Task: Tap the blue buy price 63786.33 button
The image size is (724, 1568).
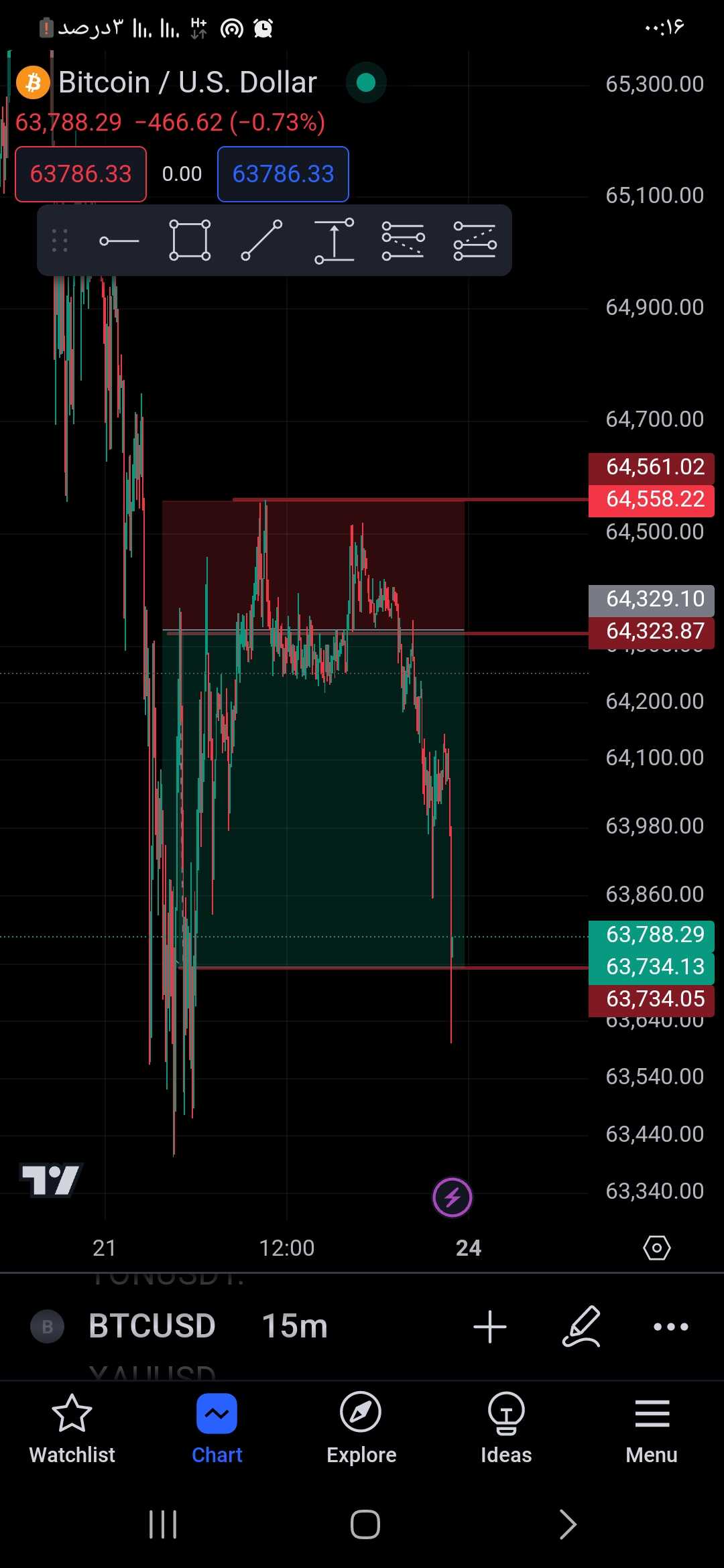Action: [283, 174]
